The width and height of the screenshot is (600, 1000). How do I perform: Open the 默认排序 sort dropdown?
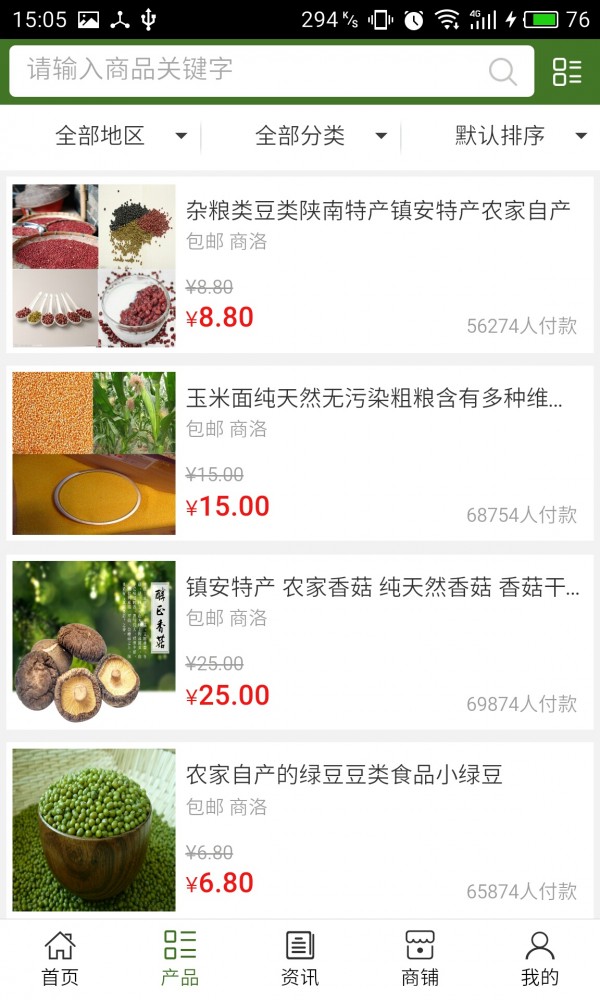[x=520, y=136]
